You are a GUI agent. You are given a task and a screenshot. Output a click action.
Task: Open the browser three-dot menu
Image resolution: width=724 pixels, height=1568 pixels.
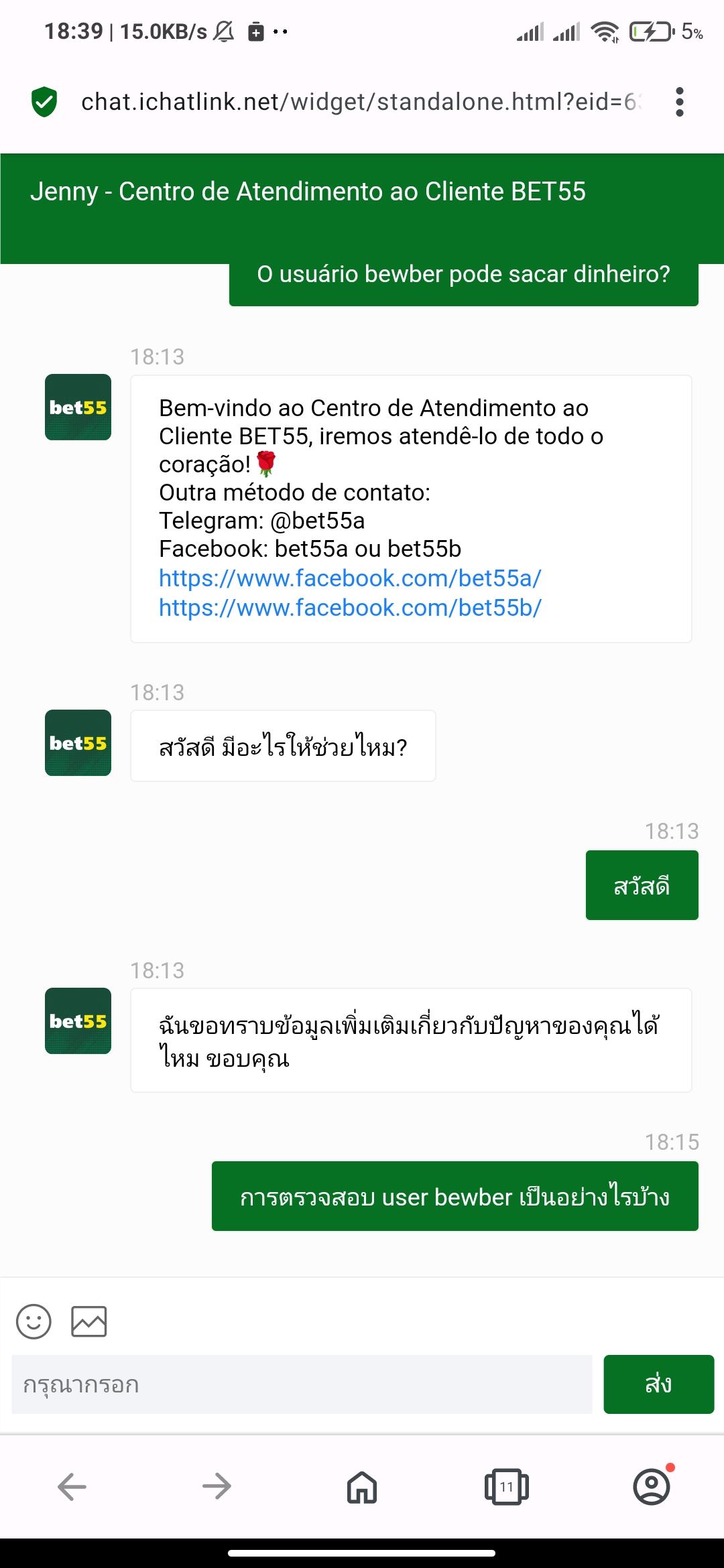tap(680, 101)
